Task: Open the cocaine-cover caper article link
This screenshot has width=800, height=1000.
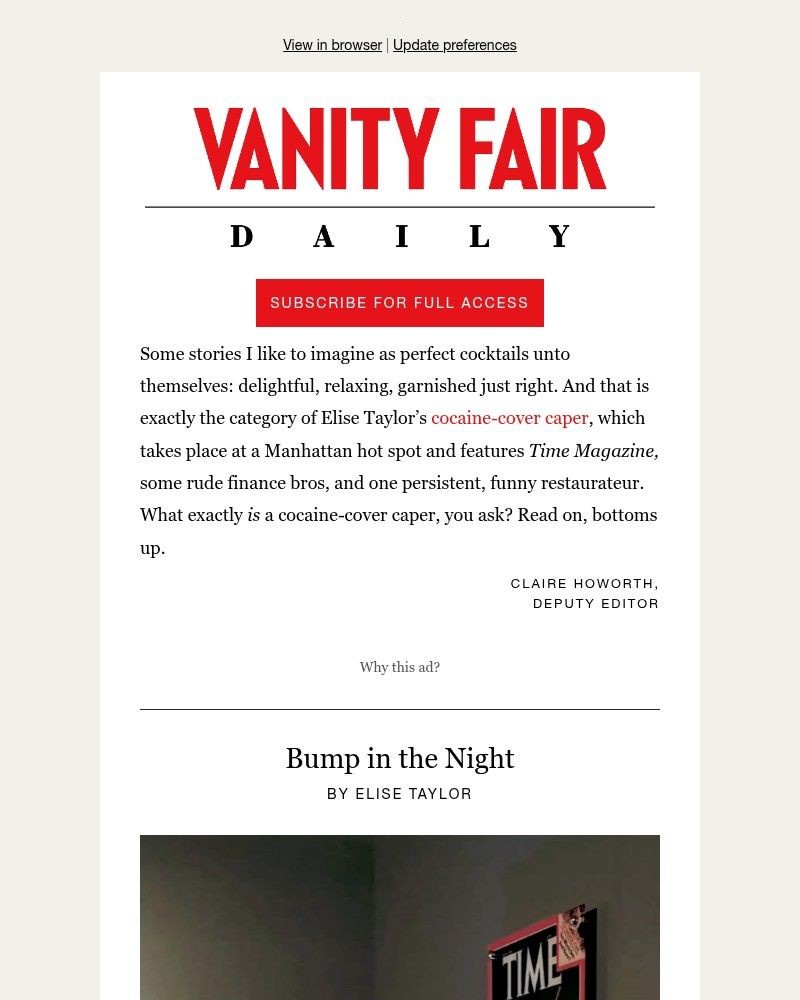Action: [509, 418]
